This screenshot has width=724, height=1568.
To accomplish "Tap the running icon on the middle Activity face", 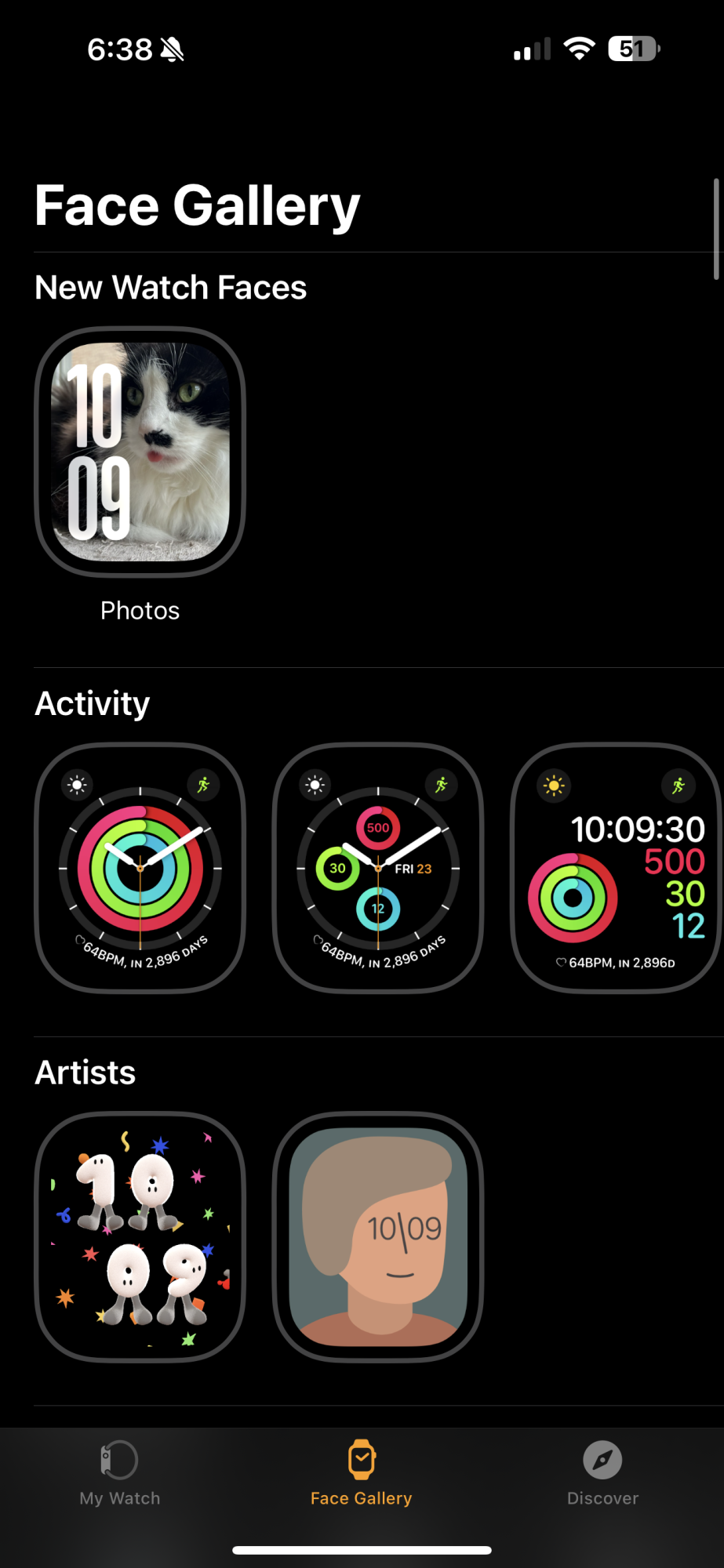I will (x=442, y=785).
